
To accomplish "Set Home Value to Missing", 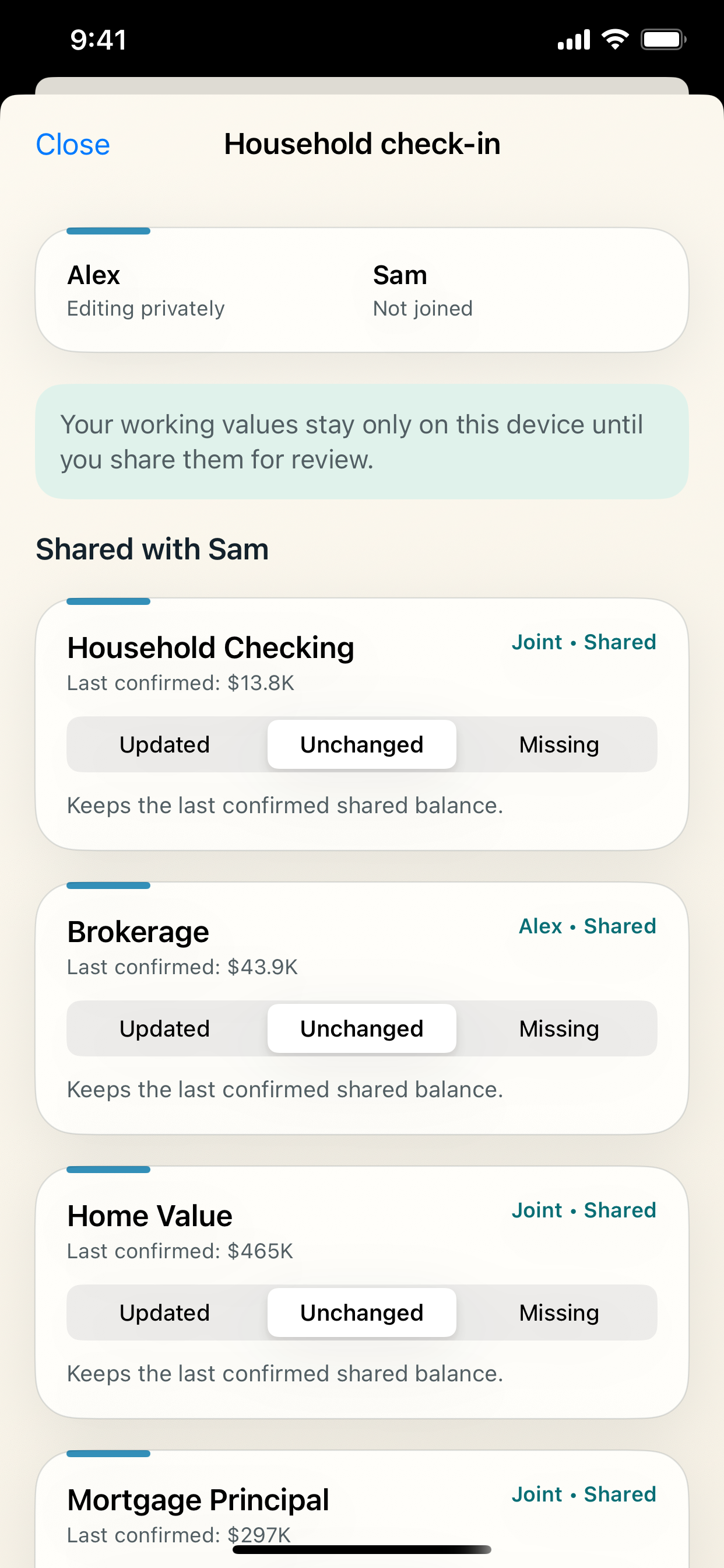I will tap(559, 1313).
